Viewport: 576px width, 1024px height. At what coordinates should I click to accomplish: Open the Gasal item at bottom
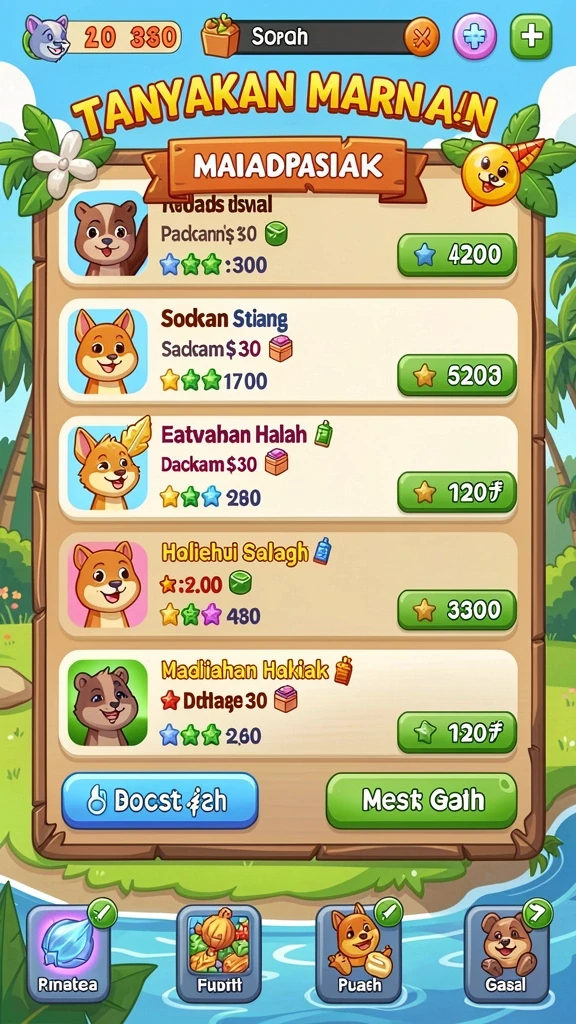click(x=506, y=954)
